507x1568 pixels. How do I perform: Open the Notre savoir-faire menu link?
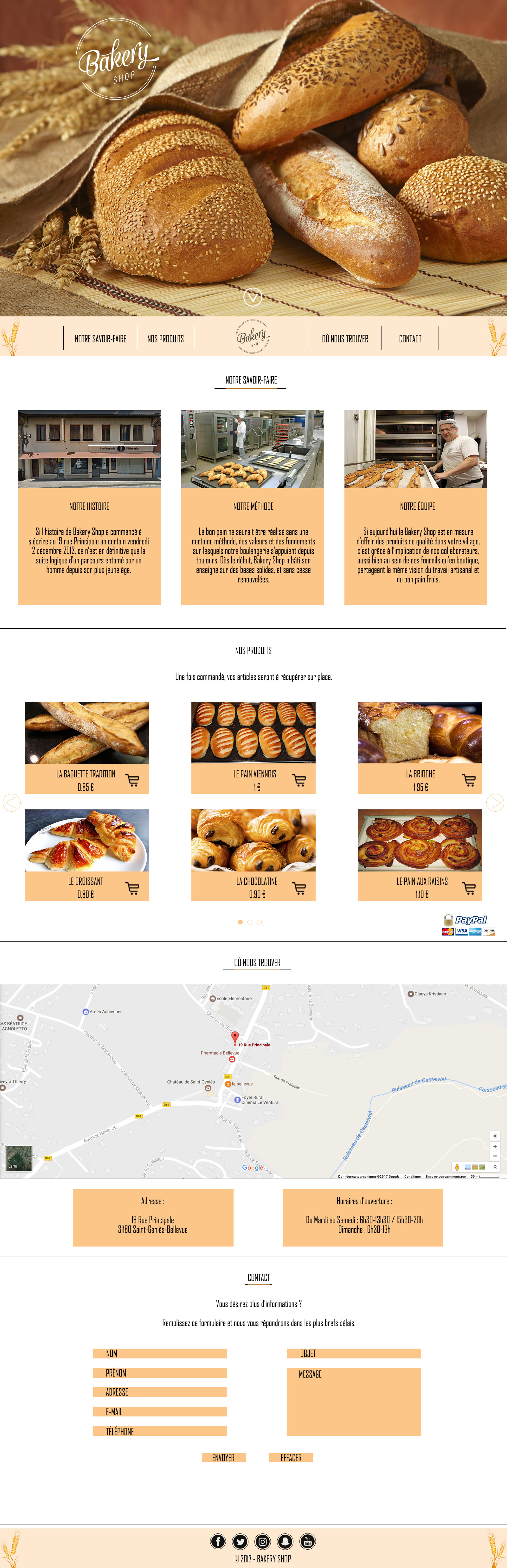(x=100, y=339)
